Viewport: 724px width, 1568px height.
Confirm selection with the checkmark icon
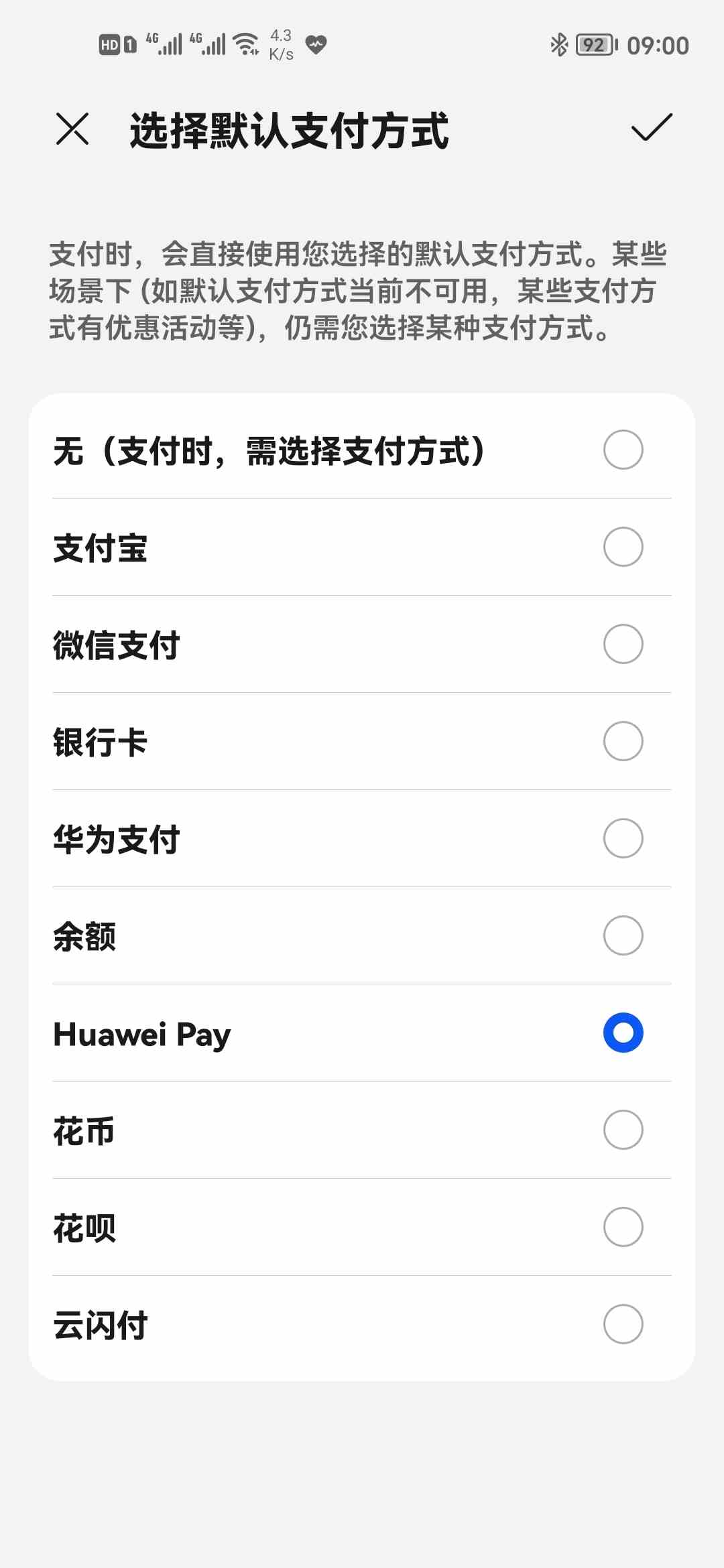[652, 127]
